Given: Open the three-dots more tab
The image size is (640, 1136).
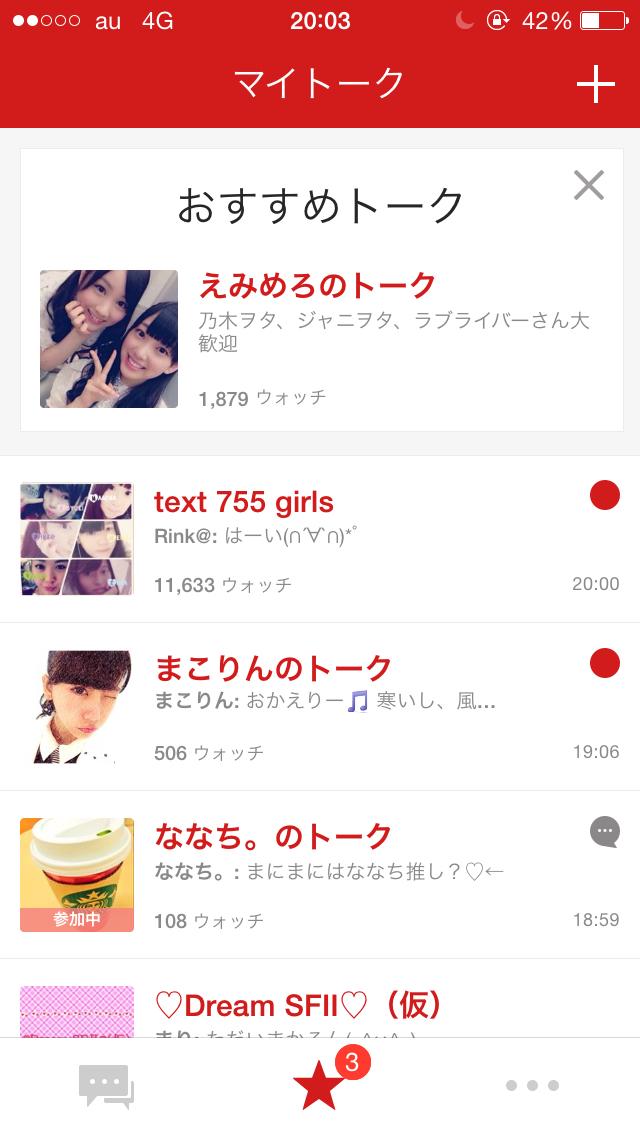Looking at the screenshot, I should point(532,1086).
